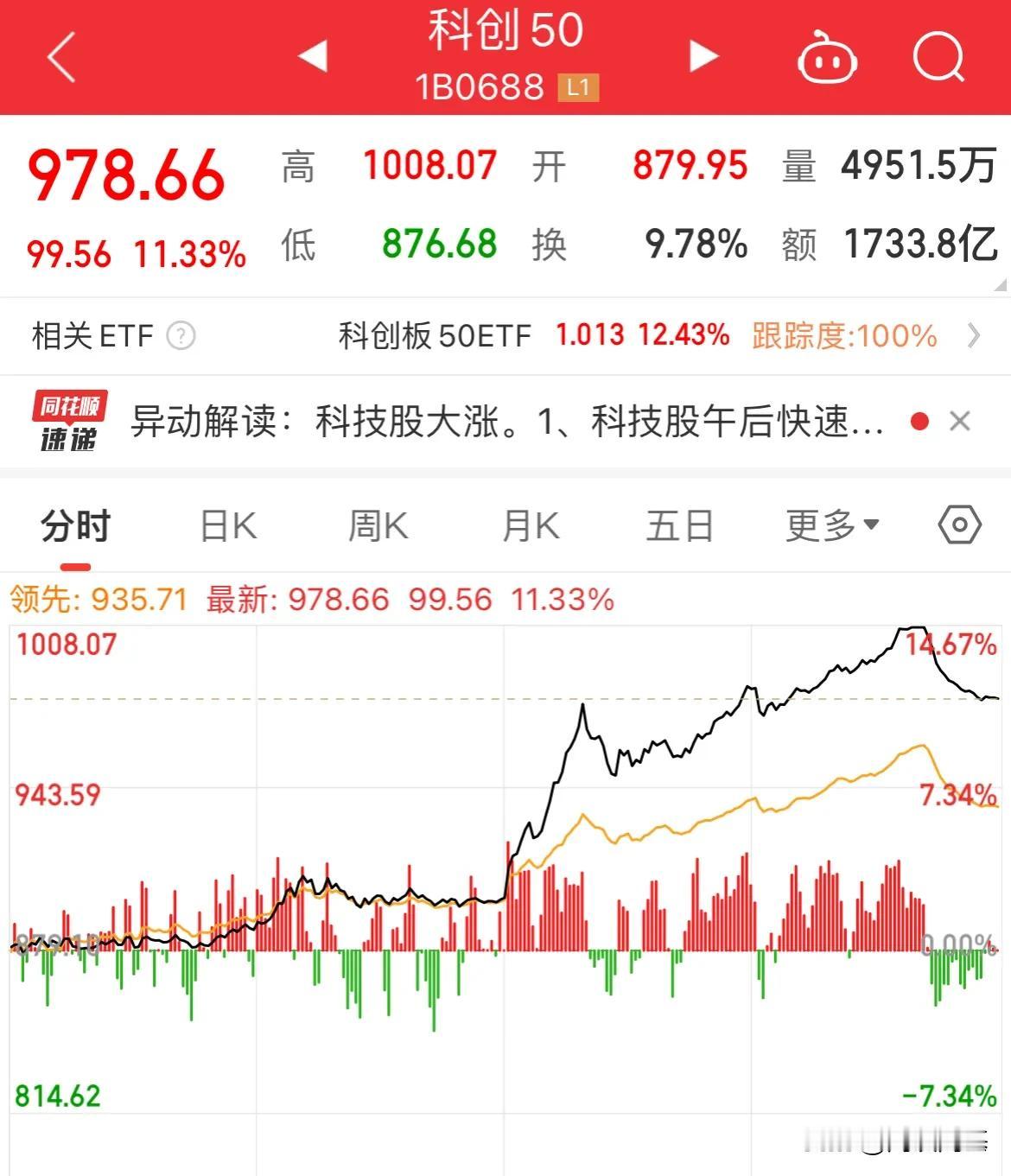Switch to next stock with right triangle
1011x1176 pixels.
pyautogui.click(x=702, y=54)
